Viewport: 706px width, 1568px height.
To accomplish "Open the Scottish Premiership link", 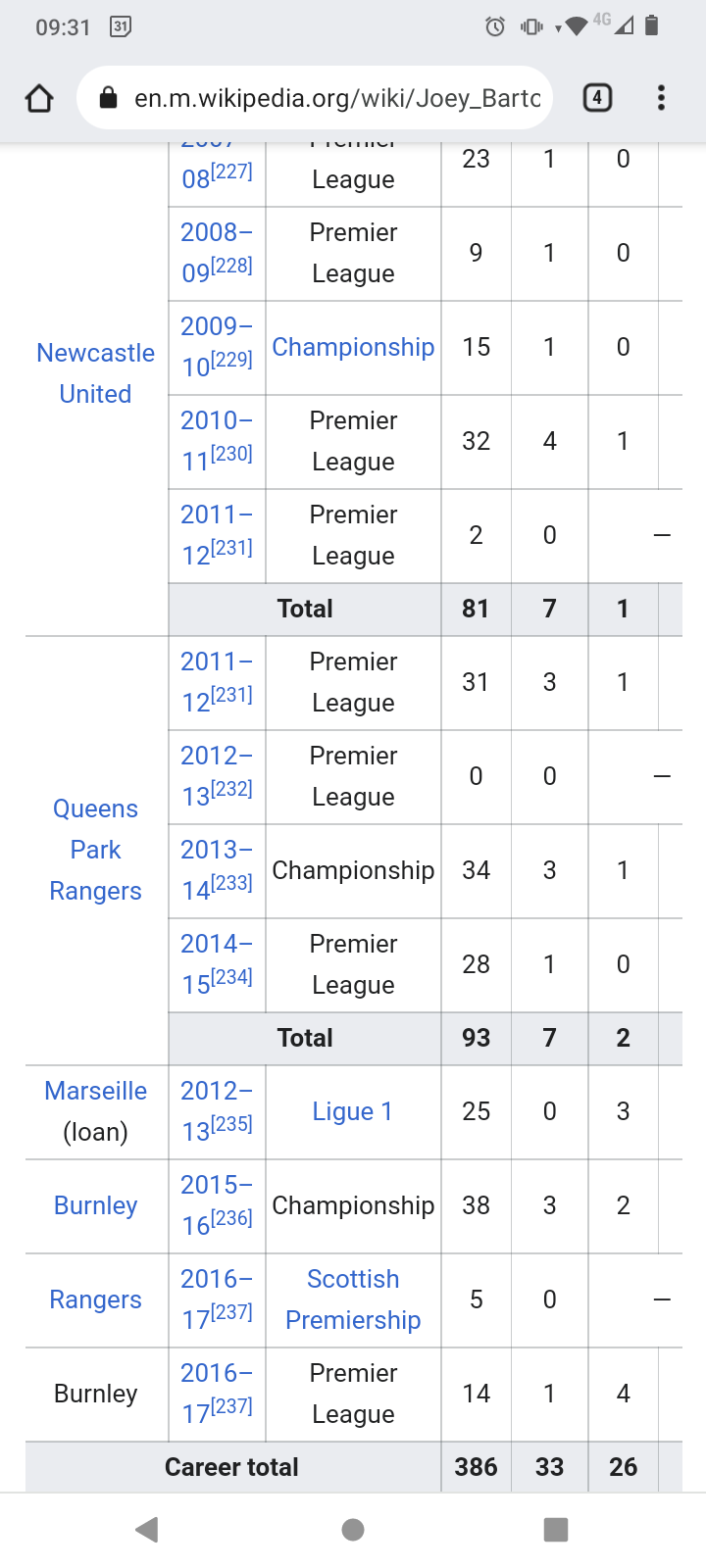I will pos(353,1299).
